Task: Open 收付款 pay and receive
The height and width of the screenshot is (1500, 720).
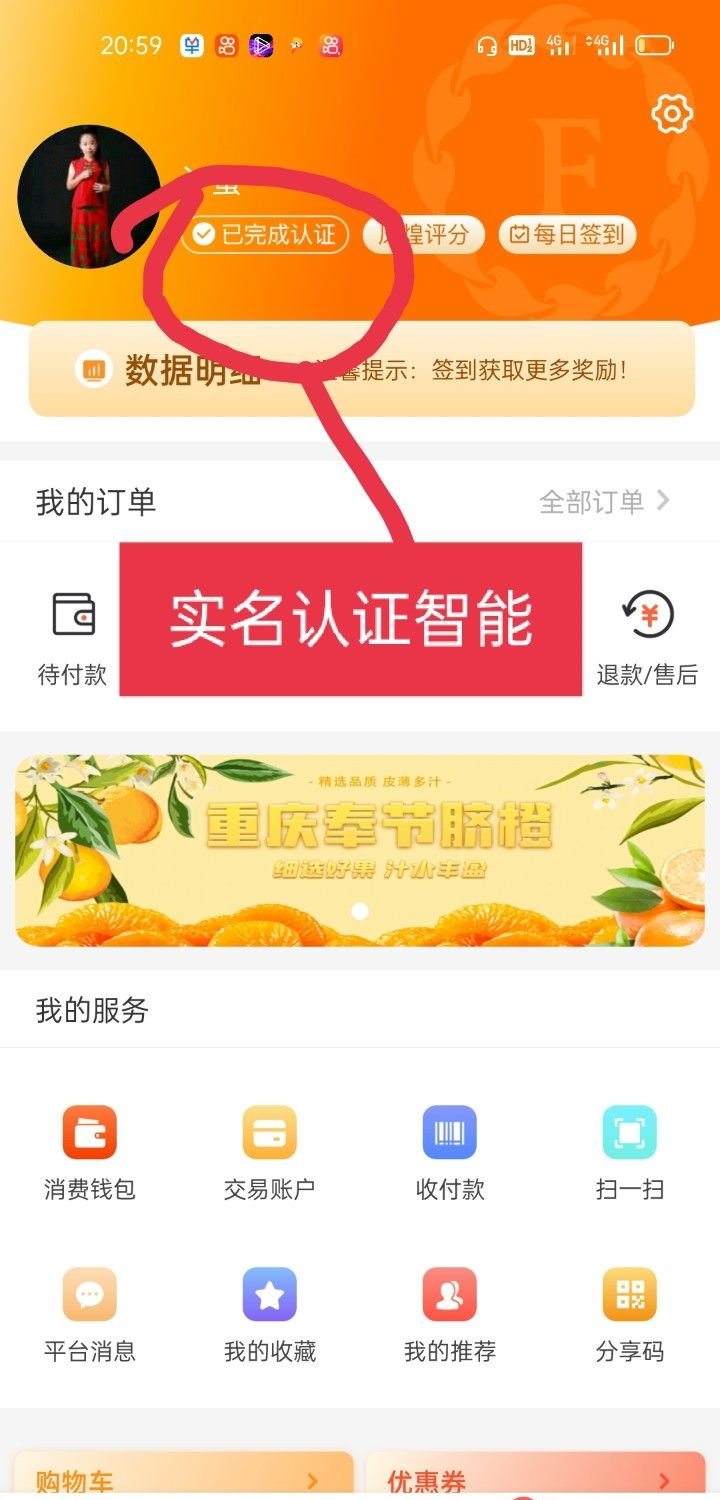Action: [x=450, y=1152]
